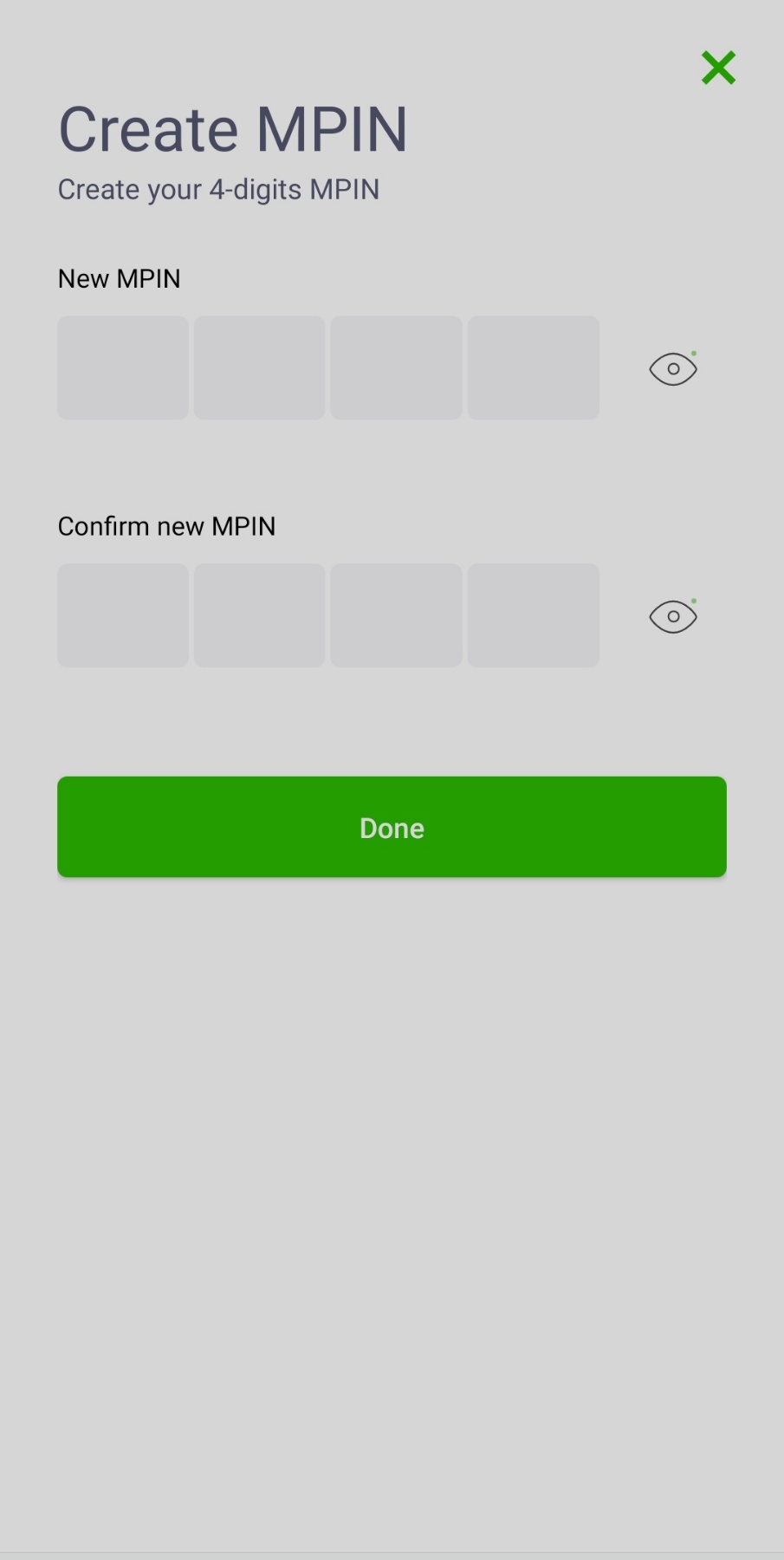Tap the first New MPIN digit box
The height and width of the screenshot is (1560, 784).
tap(123, 368)
